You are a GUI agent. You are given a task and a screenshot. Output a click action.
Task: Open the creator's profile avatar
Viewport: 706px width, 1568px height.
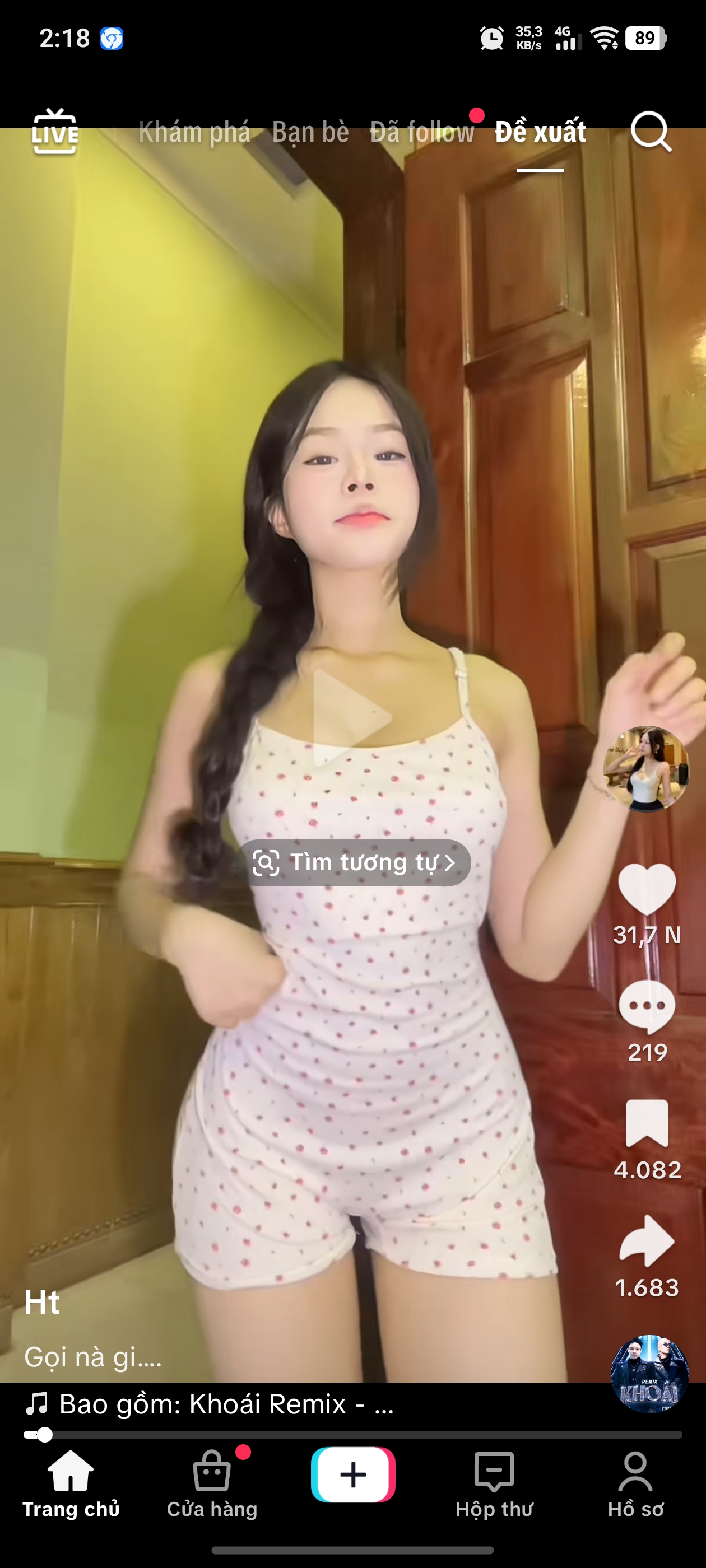coord(646,768)
